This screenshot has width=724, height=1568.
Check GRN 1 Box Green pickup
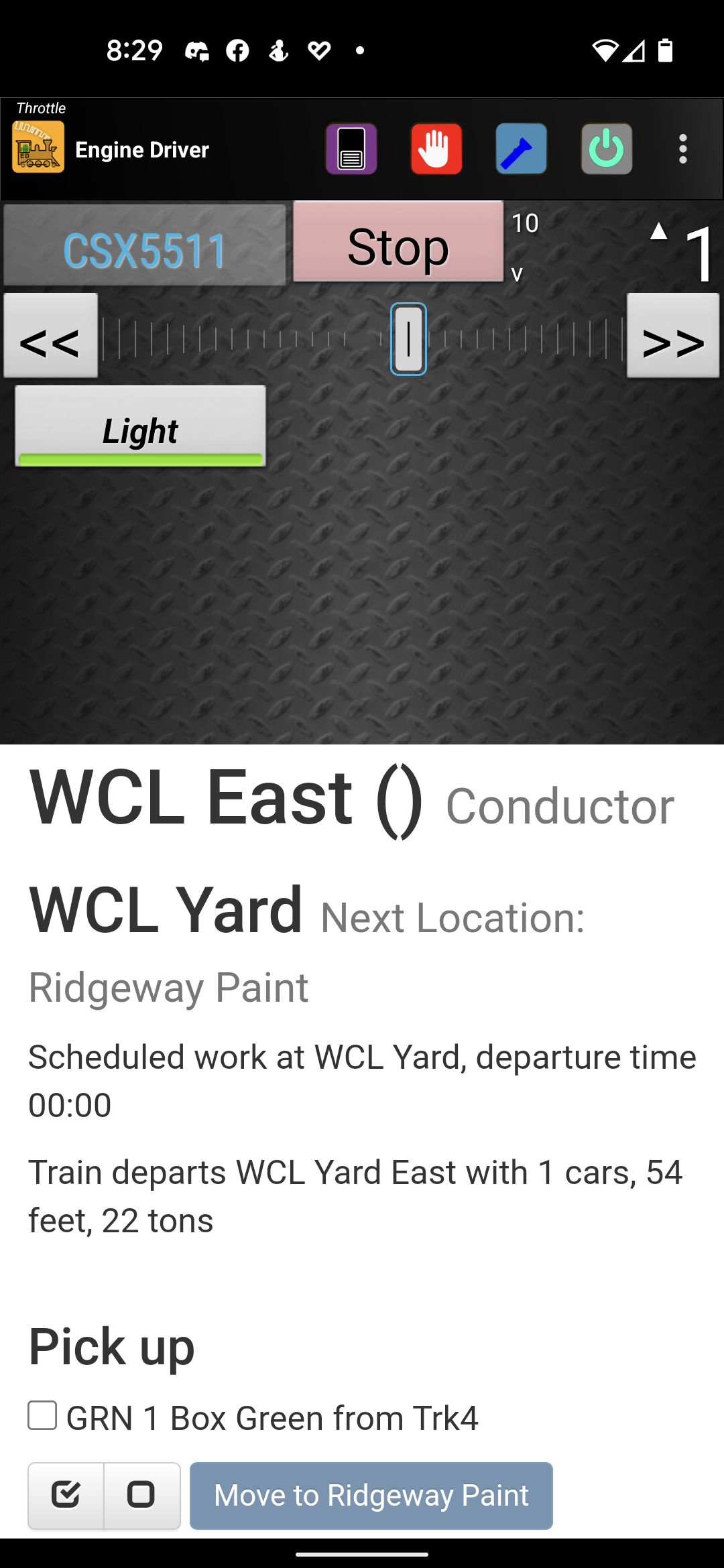42,1416
